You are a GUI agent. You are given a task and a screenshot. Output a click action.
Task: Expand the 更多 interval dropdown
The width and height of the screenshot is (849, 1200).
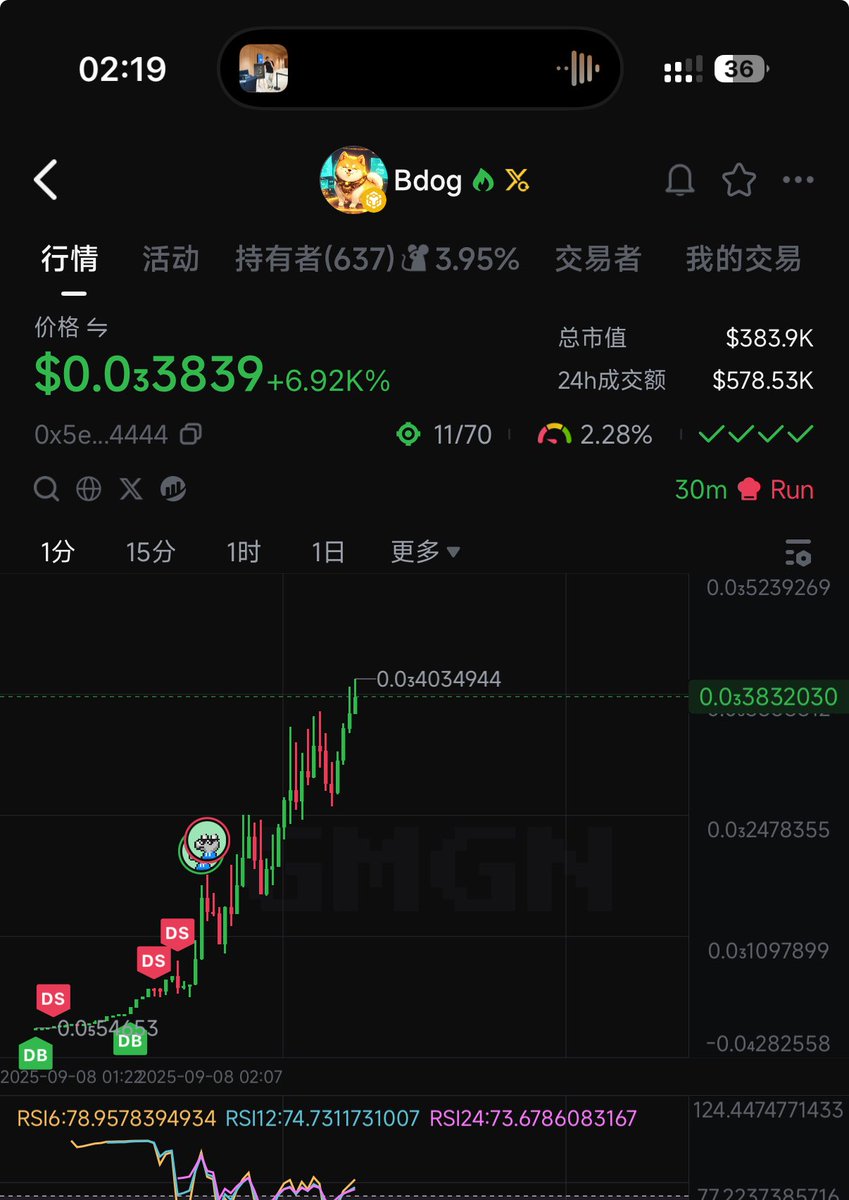pos(425,552)
